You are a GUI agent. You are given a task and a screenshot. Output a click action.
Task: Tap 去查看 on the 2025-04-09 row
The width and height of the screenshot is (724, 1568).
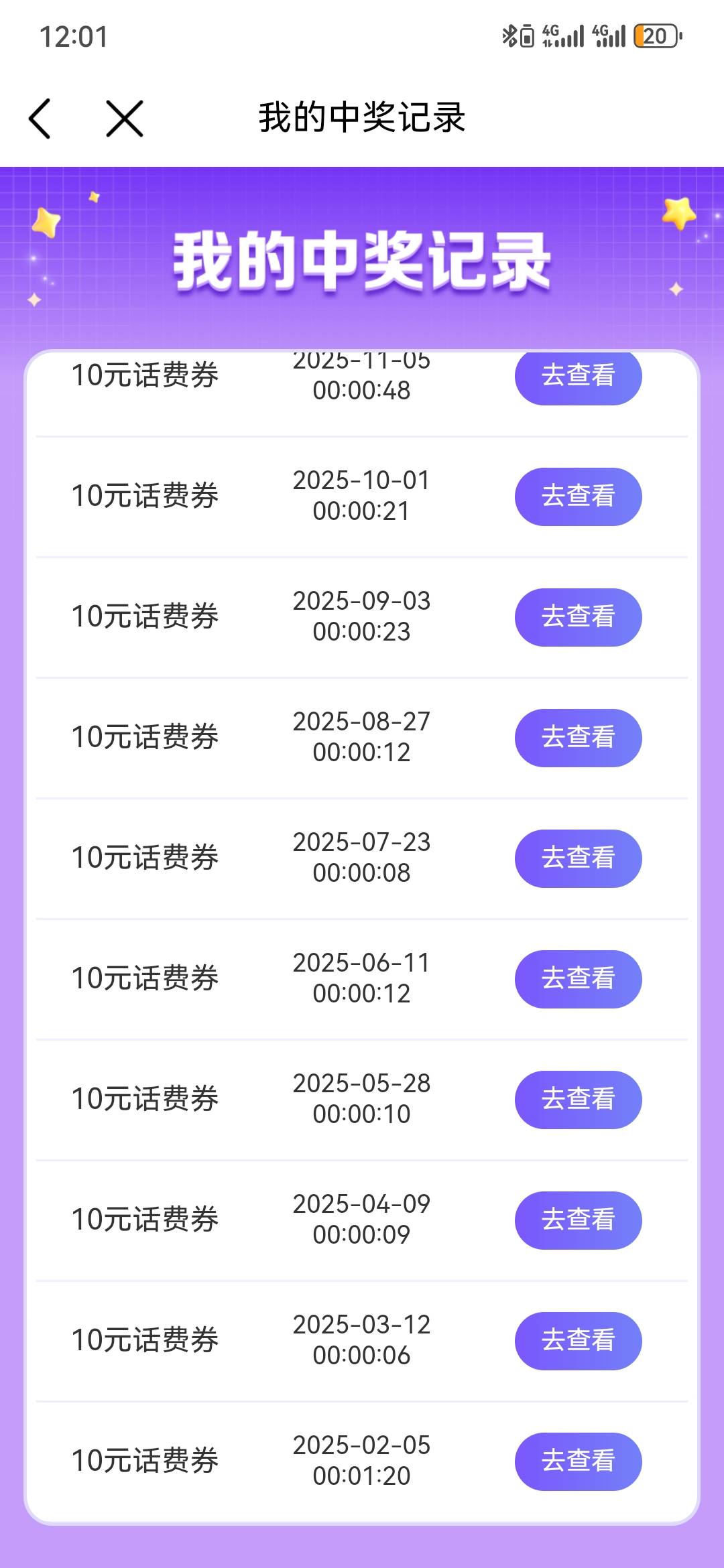(578, 1220)
